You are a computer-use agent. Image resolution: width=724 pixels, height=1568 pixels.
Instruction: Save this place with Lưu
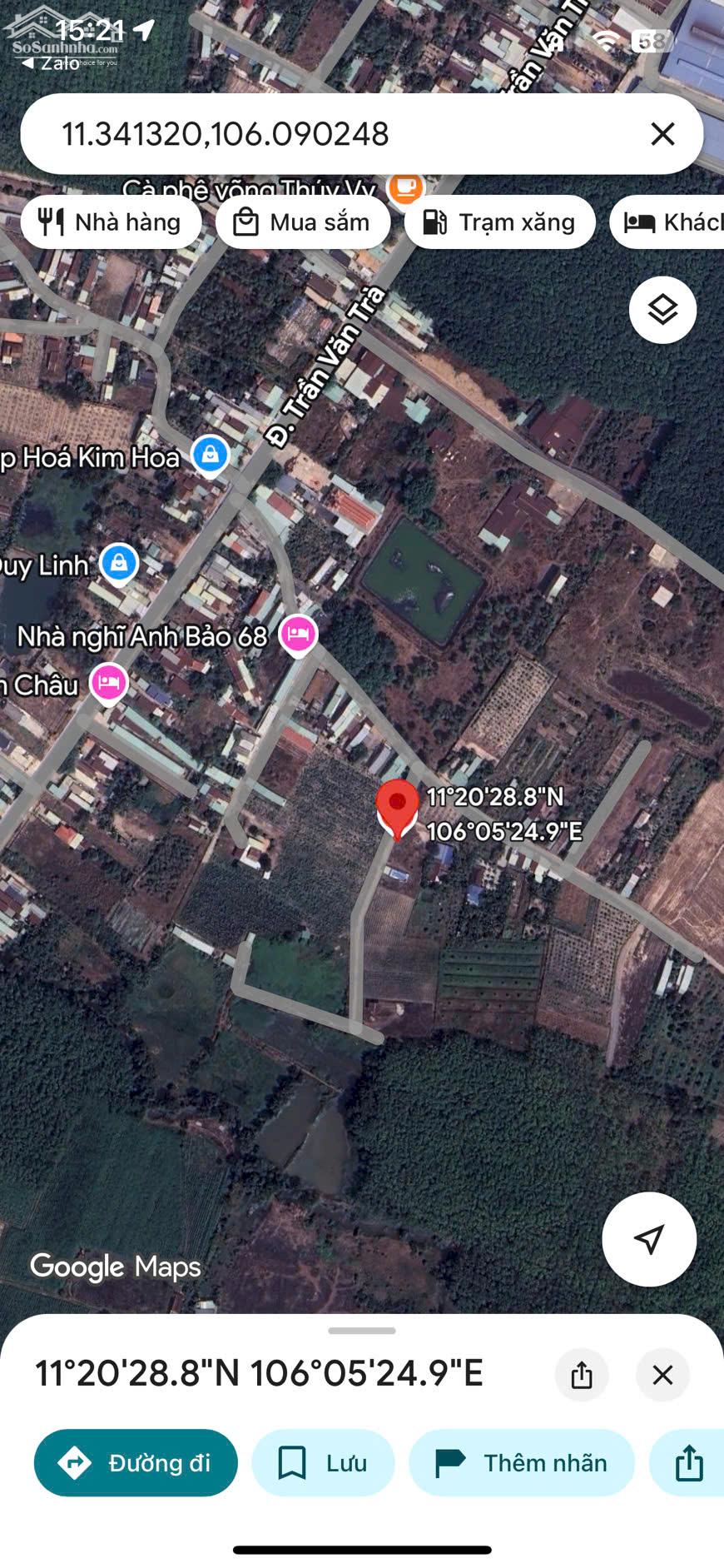point(323,1463)
